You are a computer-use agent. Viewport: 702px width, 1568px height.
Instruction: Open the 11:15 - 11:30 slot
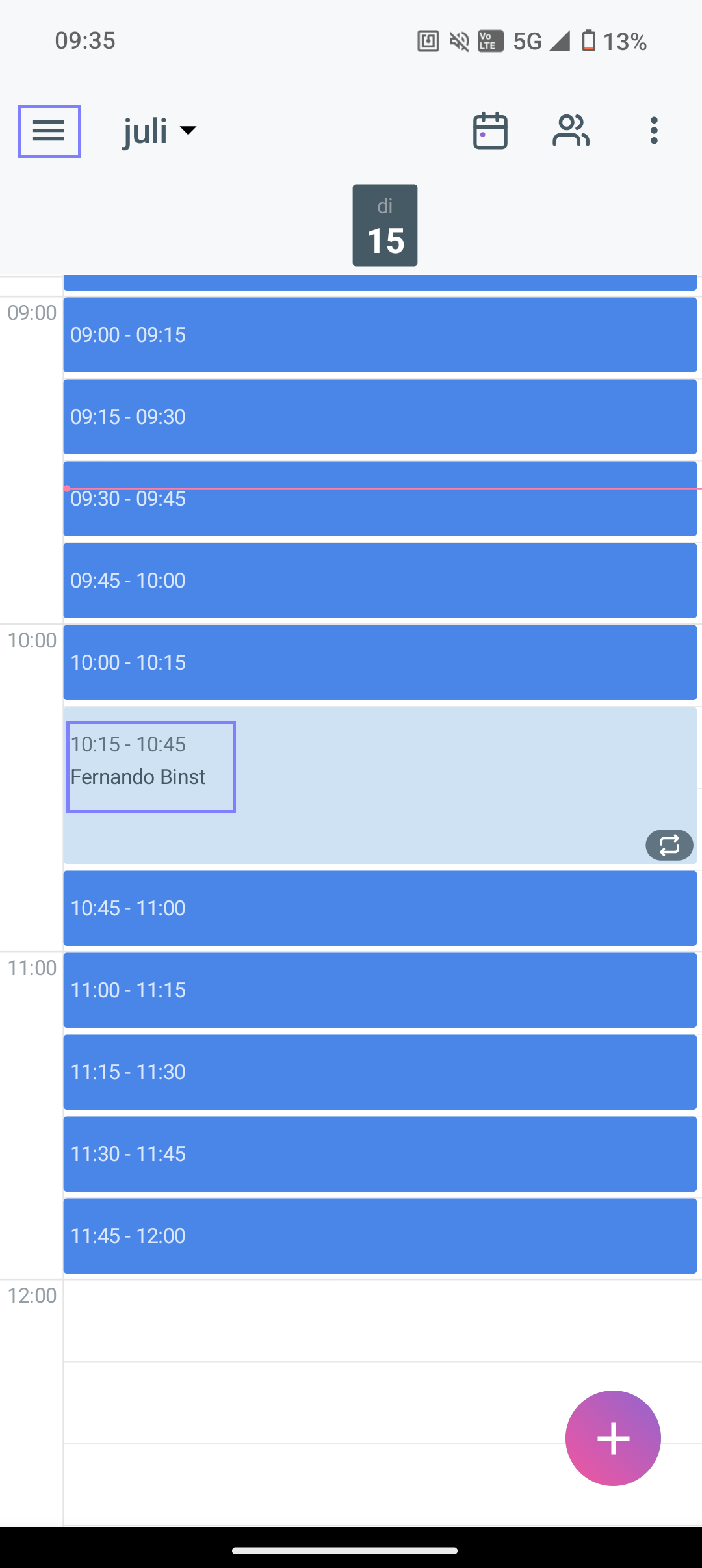(380, 1072)
